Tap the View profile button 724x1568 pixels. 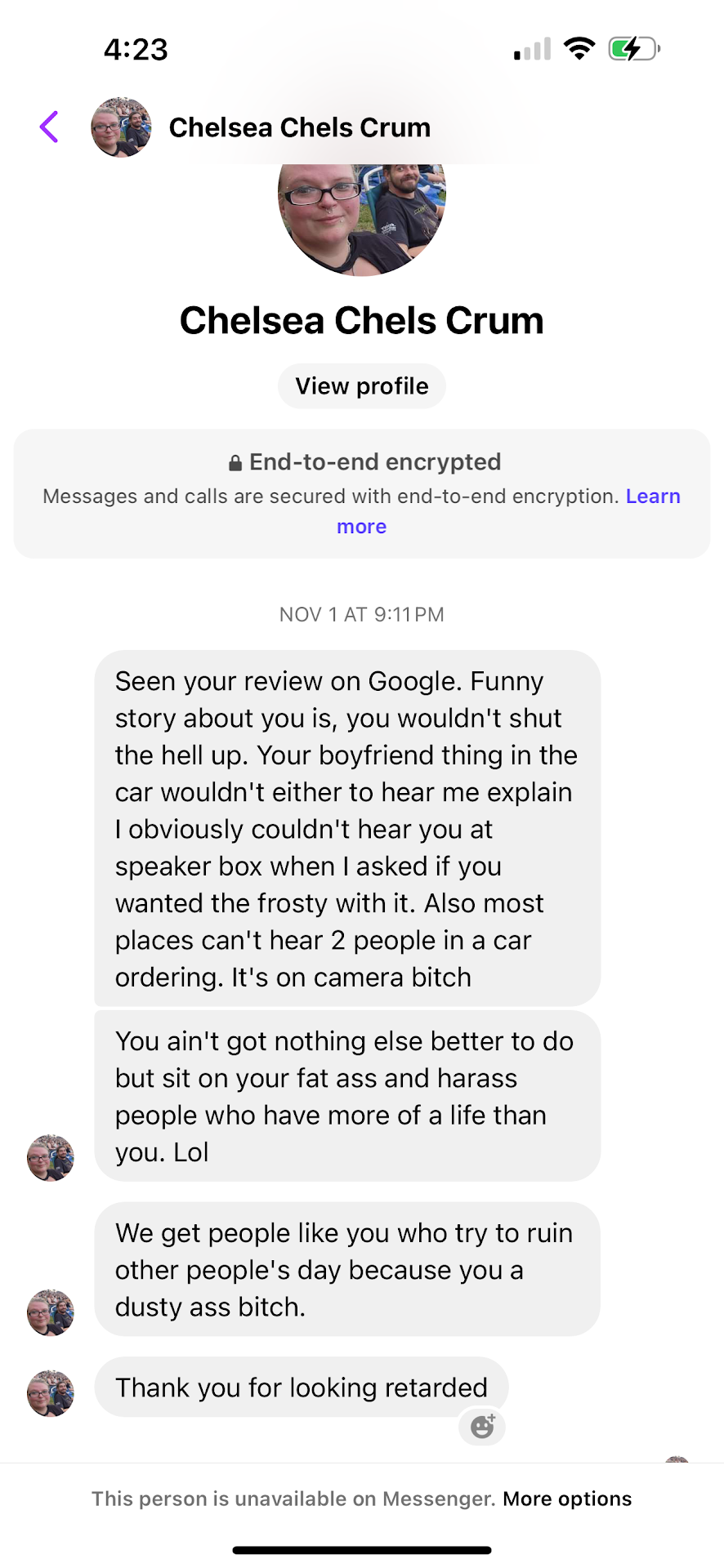[361, 386]
